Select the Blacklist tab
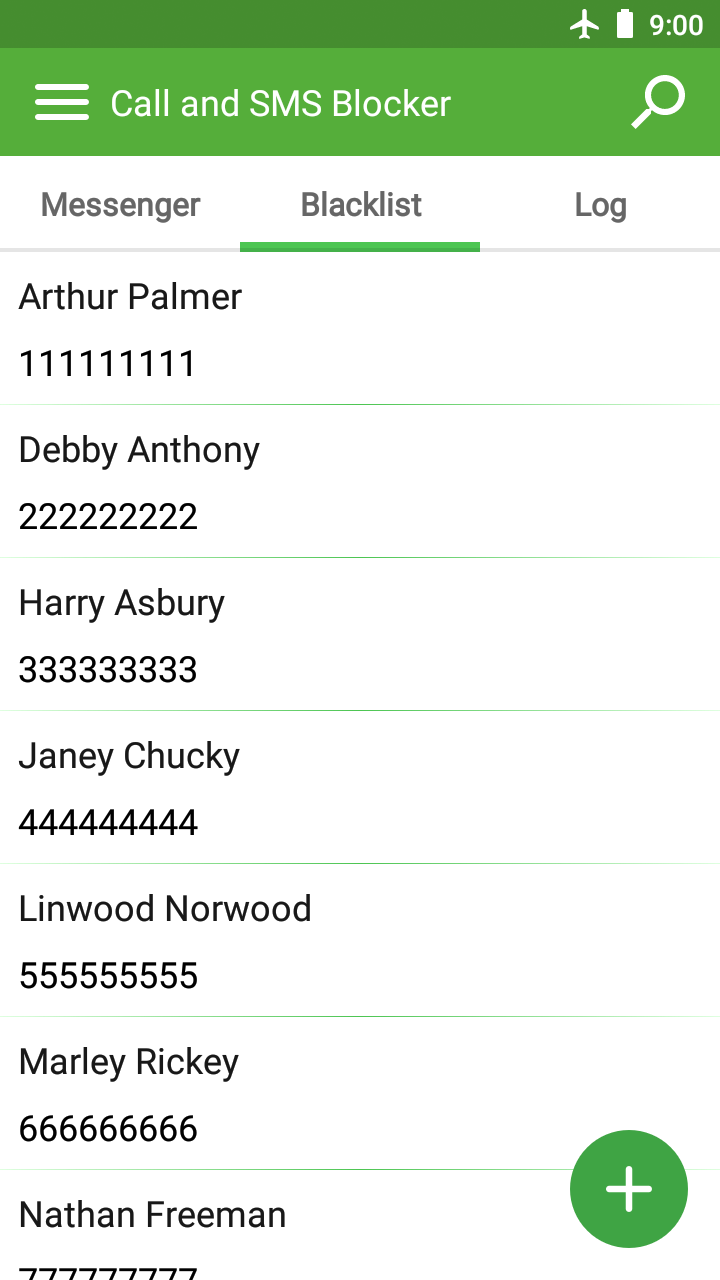 361,205
